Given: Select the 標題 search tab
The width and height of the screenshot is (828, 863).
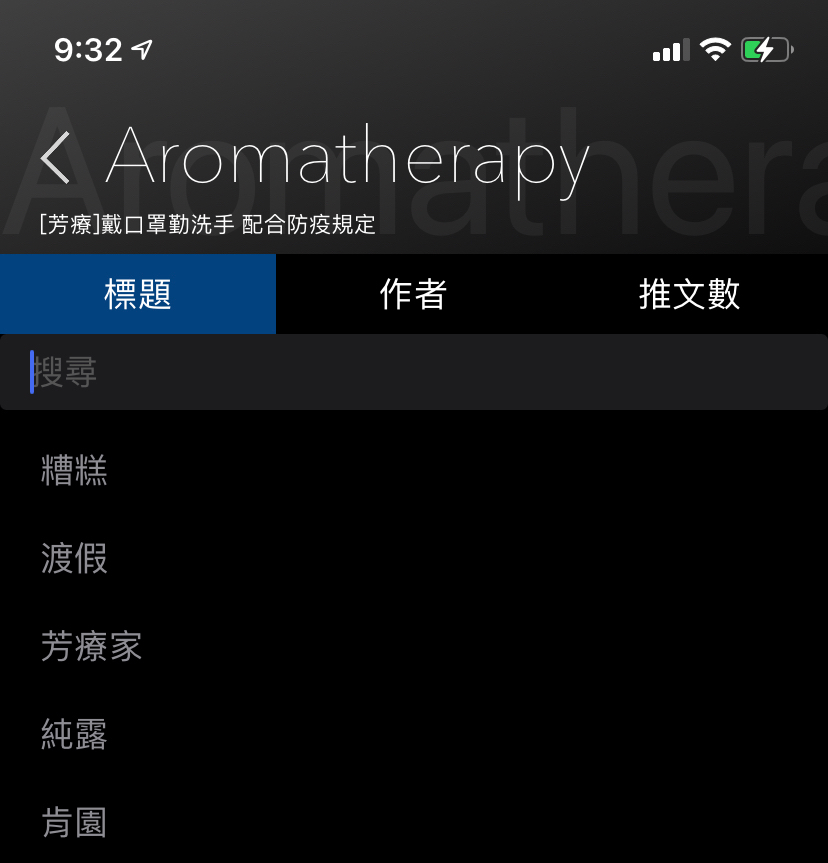Looking at the screenshot, I should (x=138, y=294).
